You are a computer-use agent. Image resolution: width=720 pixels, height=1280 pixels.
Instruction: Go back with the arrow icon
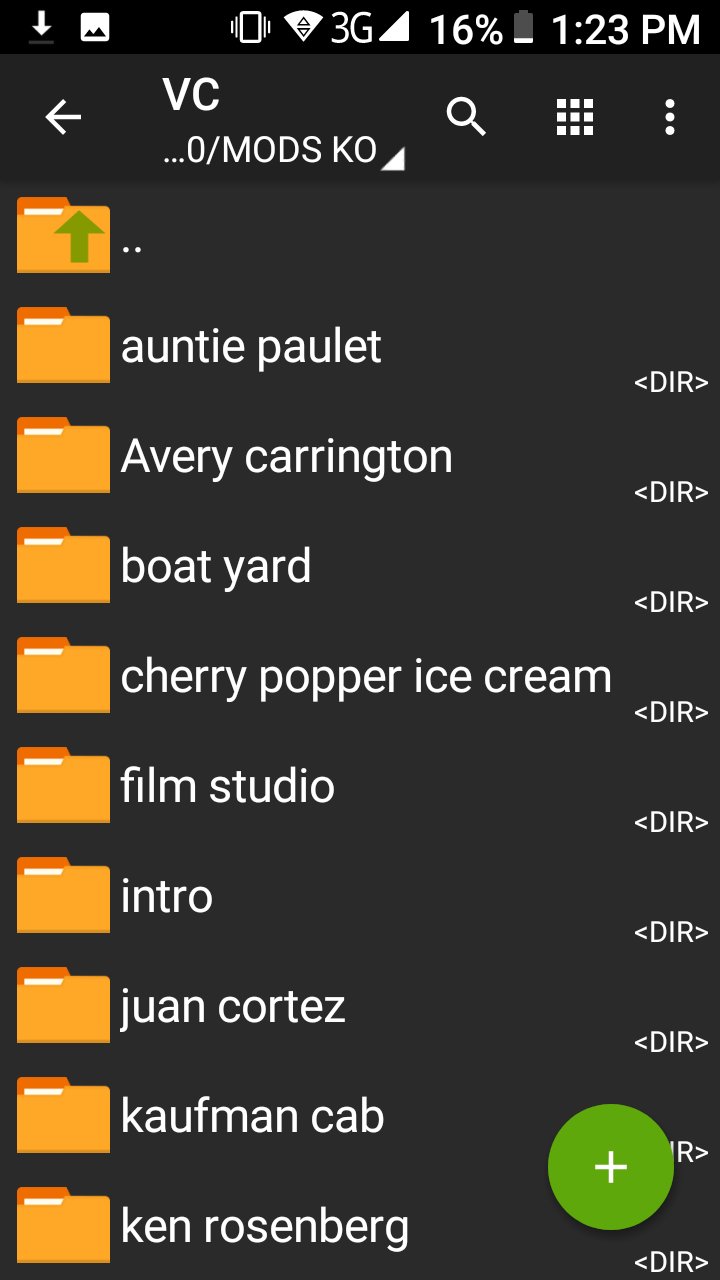coord(63,118)
